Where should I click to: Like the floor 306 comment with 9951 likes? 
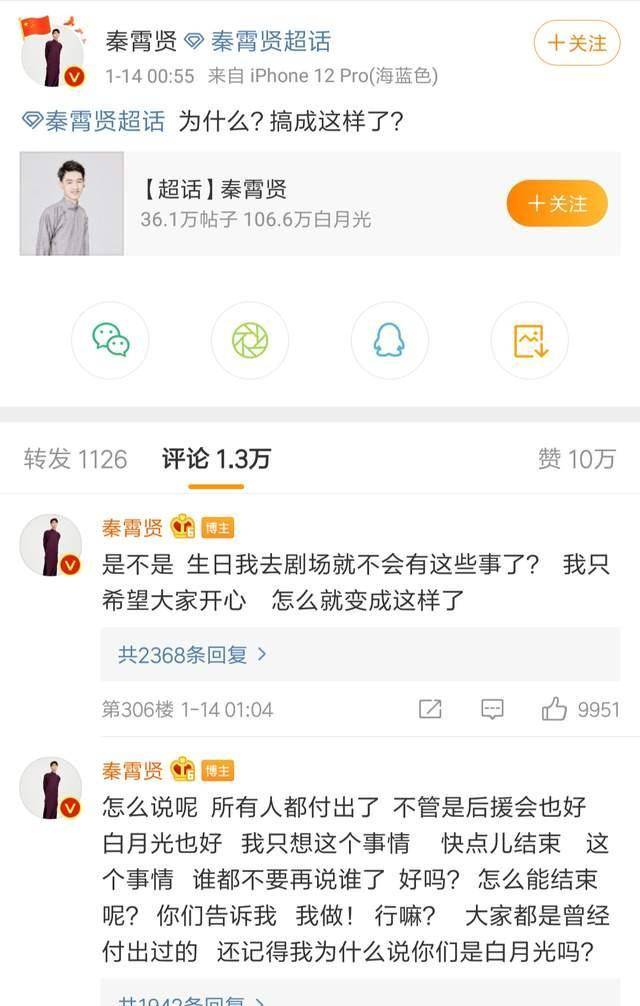click(580, 709)
